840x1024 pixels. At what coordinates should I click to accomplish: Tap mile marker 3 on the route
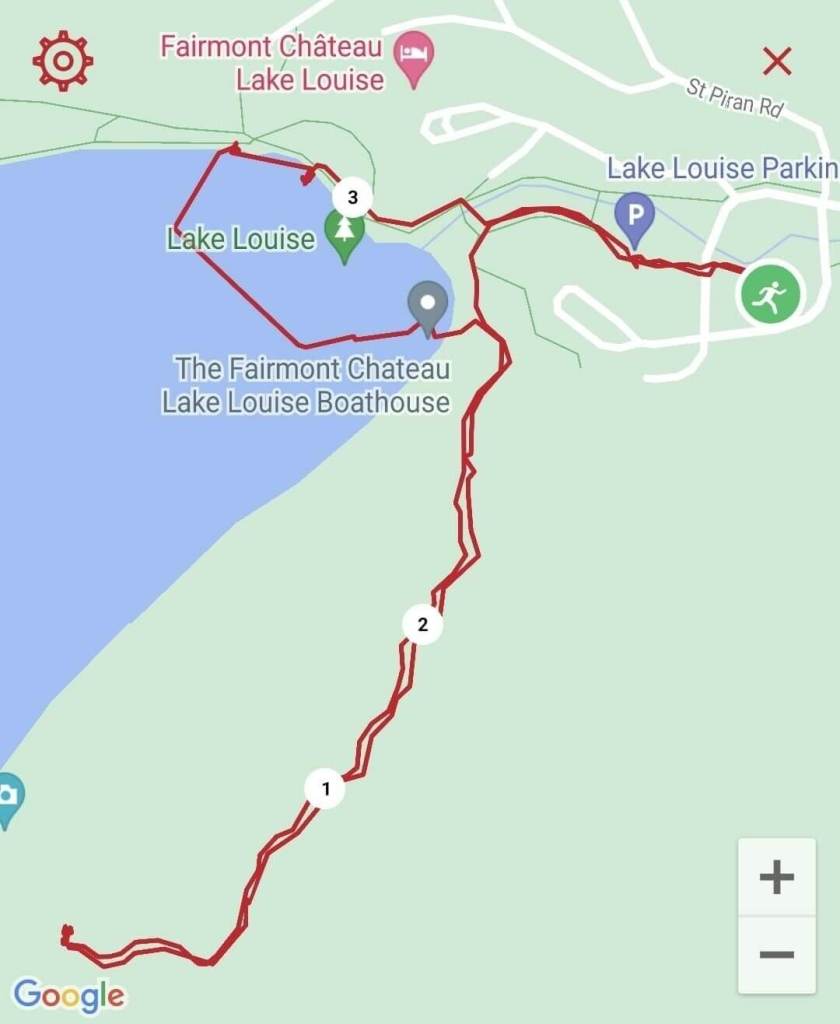click(352, 197)
